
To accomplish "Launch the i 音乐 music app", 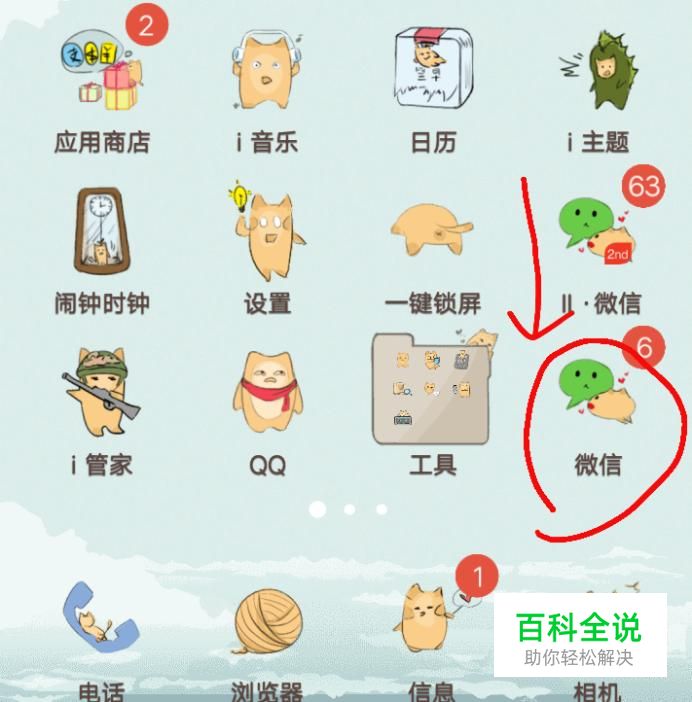I will [267, 75].
